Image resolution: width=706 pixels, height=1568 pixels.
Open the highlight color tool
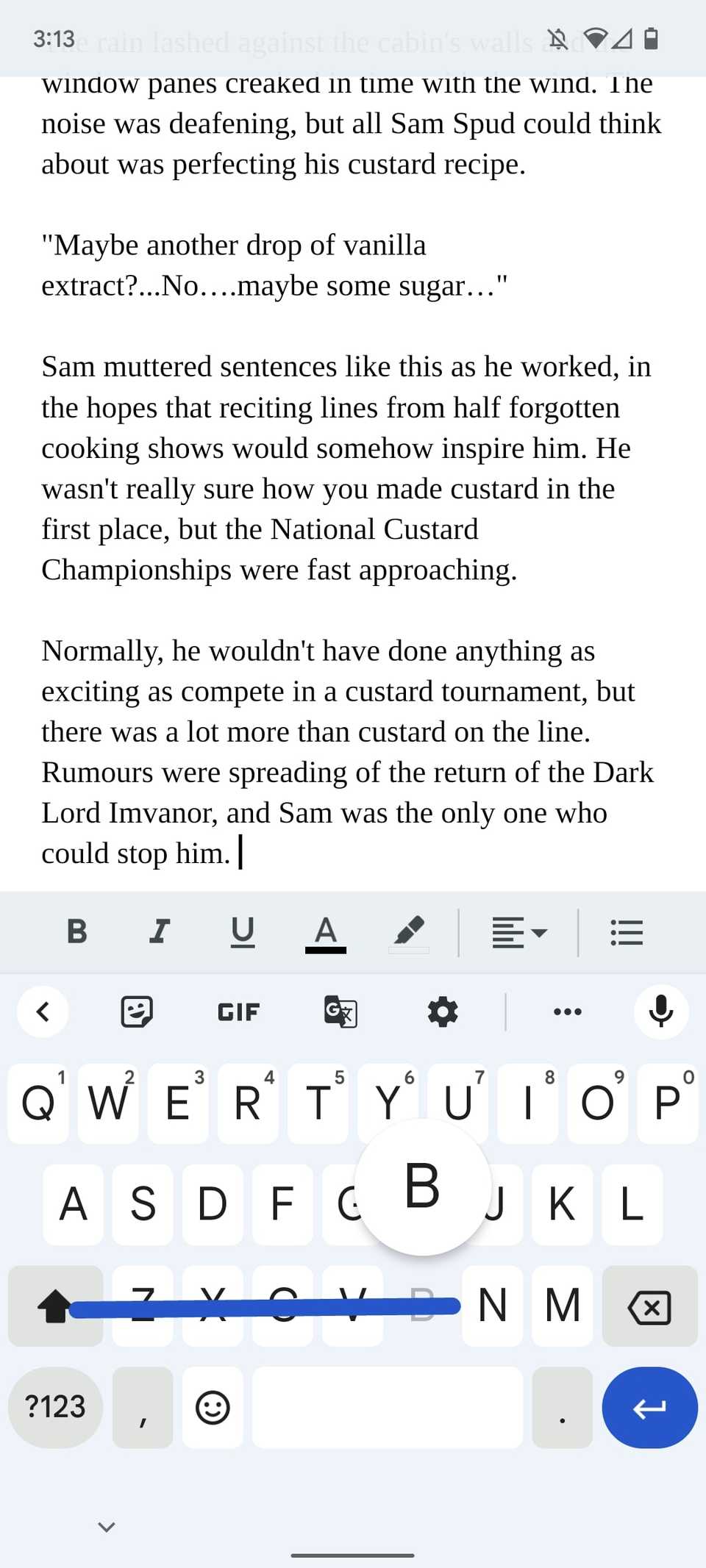tap(409, 933)
